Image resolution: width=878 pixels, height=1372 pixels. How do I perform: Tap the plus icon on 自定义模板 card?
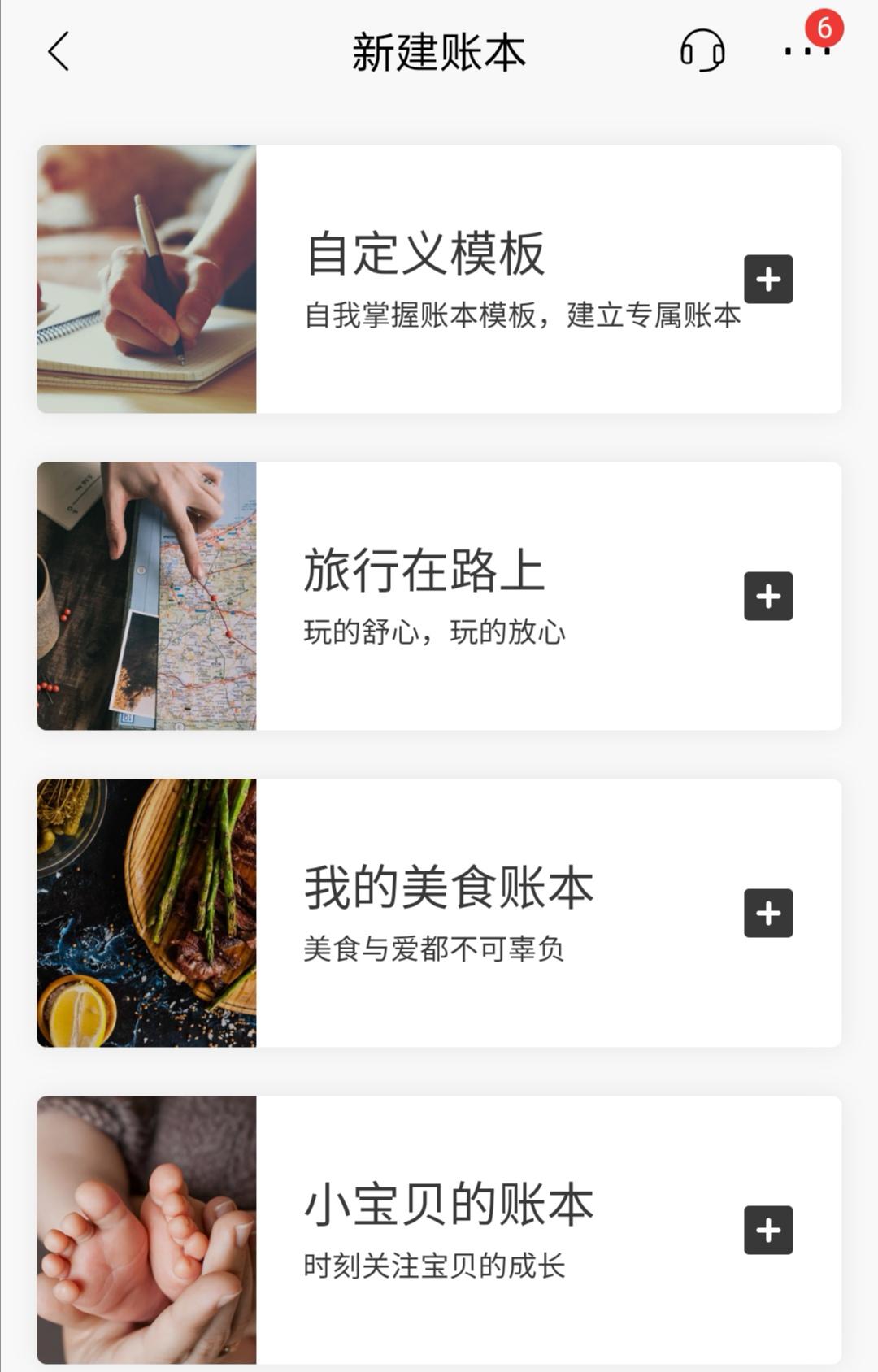tap(767, 280)
